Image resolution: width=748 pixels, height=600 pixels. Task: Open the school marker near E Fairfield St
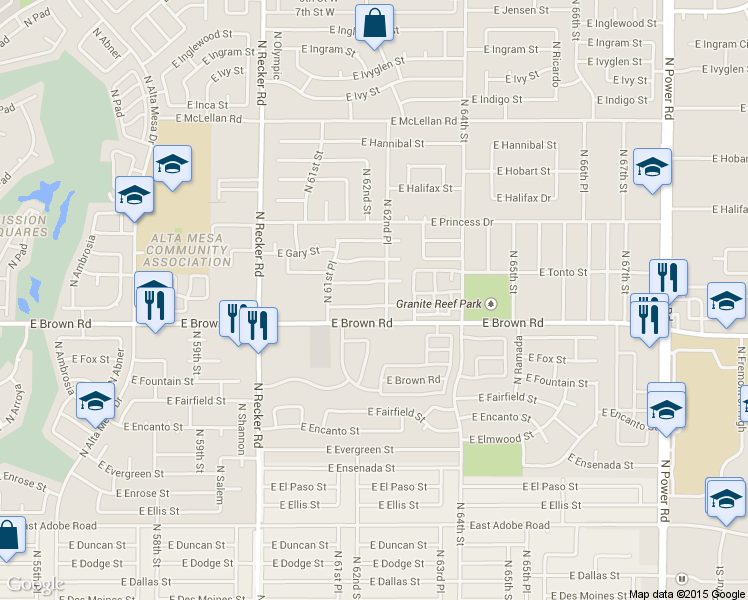[x=94, y=402]
